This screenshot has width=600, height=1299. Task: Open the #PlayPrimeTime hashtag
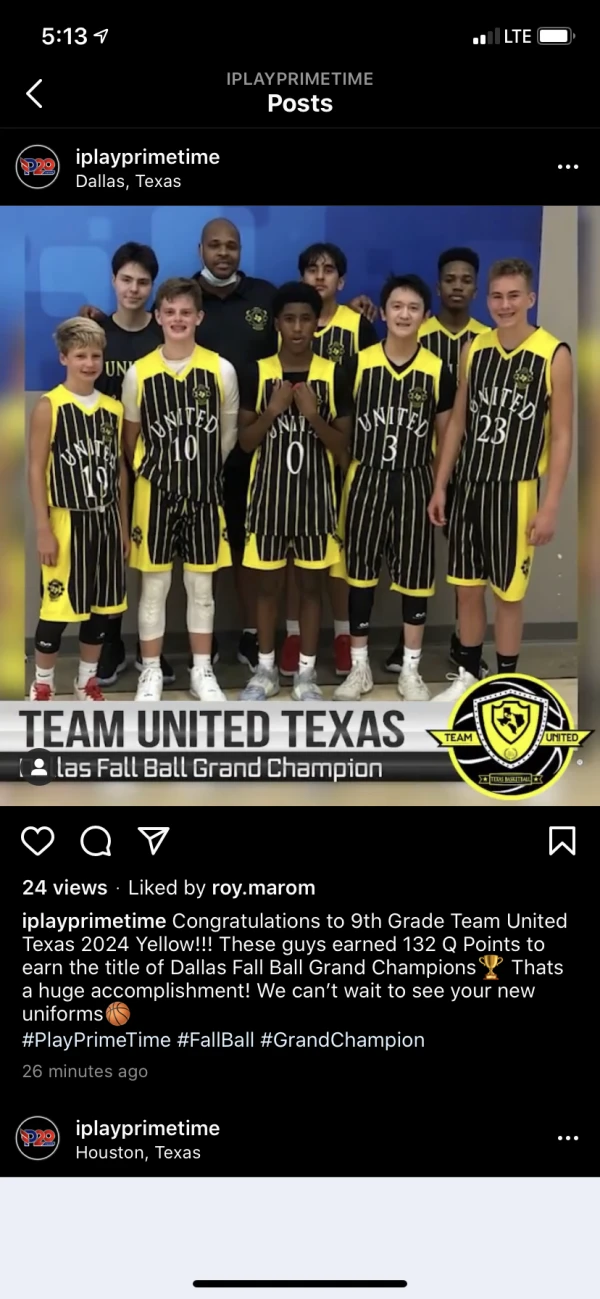click(x=96, y=1040)
